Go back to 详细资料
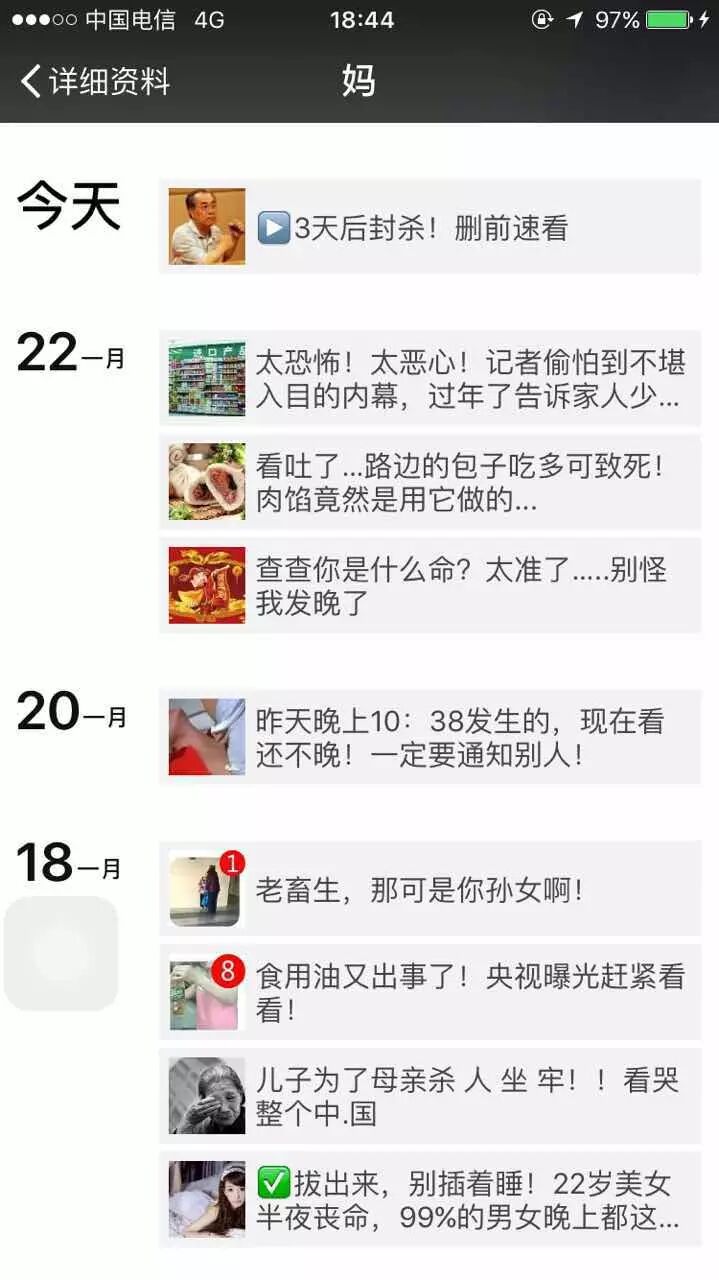 (95, 81)
